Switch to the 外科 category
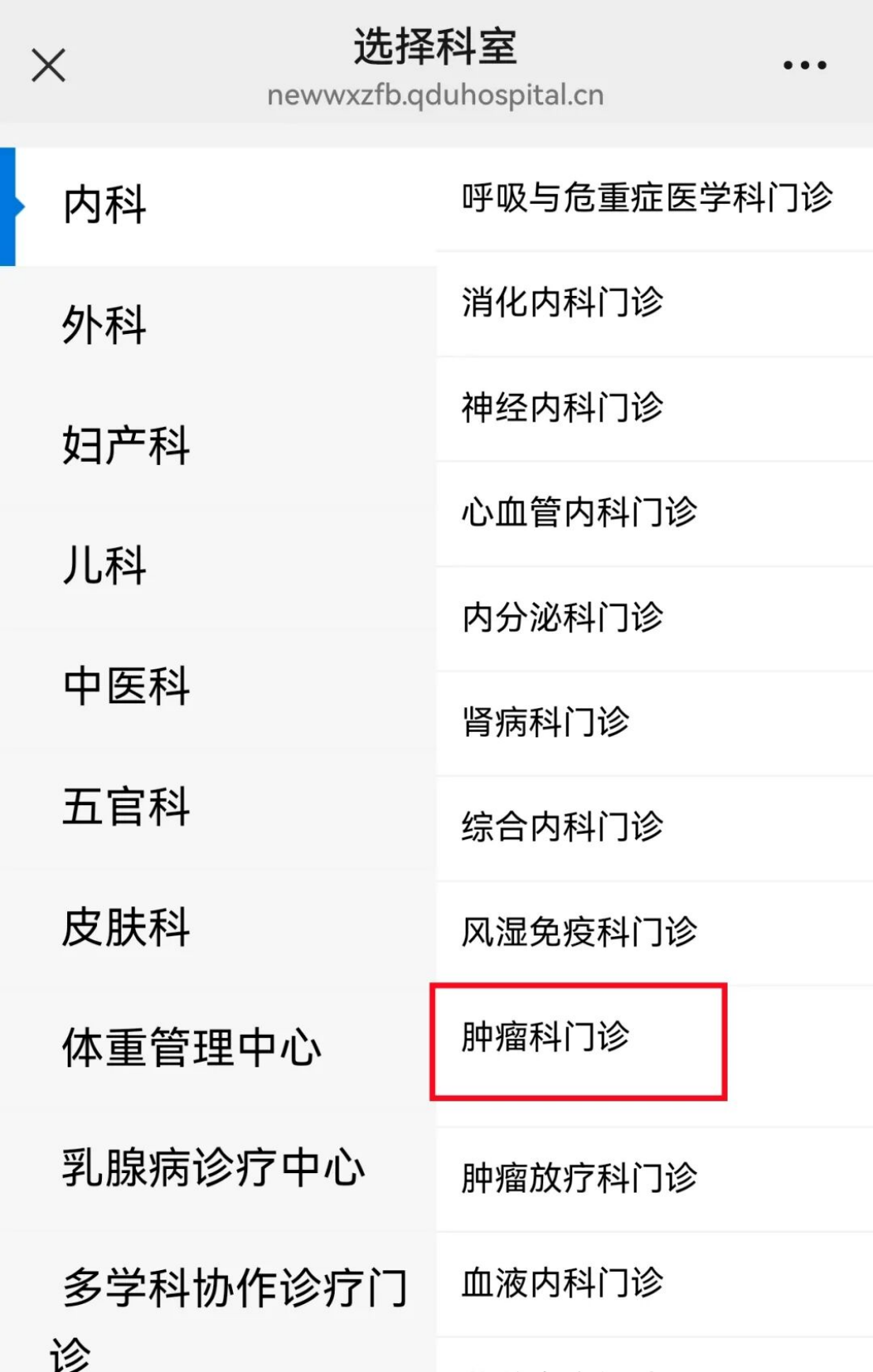The width and height of the screenshot is (873, 1372). (104, 325)
